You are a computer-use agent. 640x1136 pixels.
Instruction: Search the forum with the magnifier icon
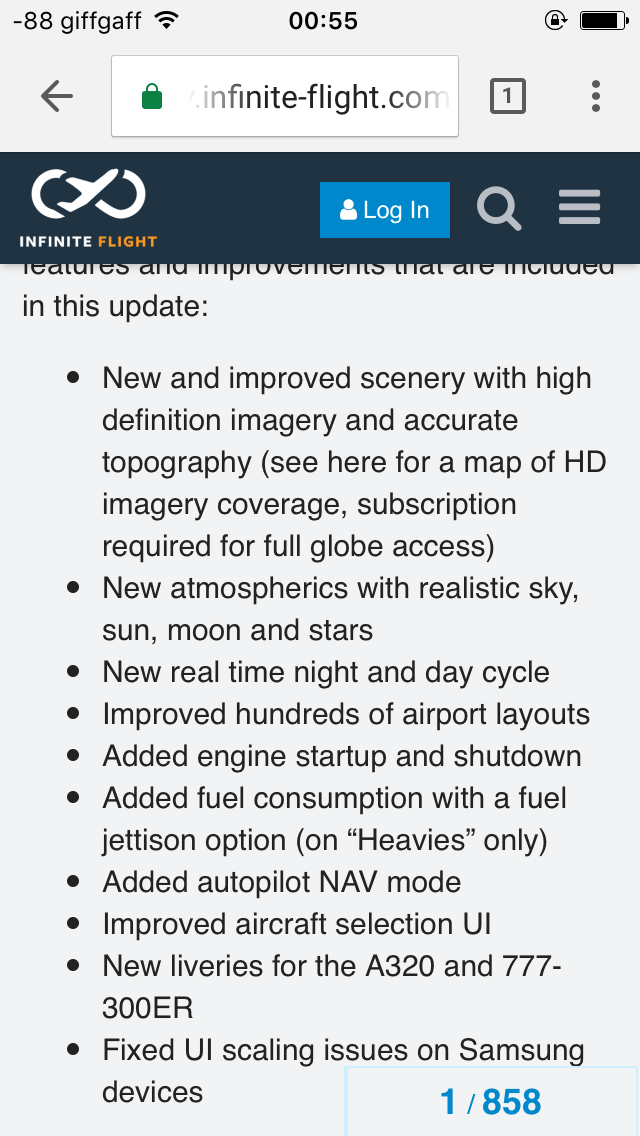click(499, 209)
